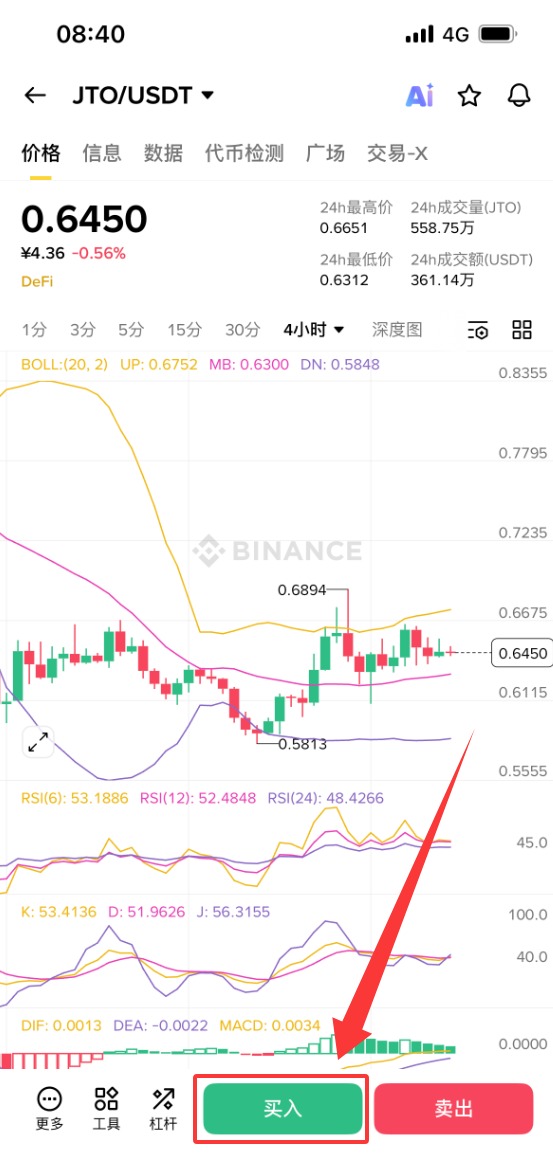
Task: Open chart indicator settings icon
Action: (477, 330)
